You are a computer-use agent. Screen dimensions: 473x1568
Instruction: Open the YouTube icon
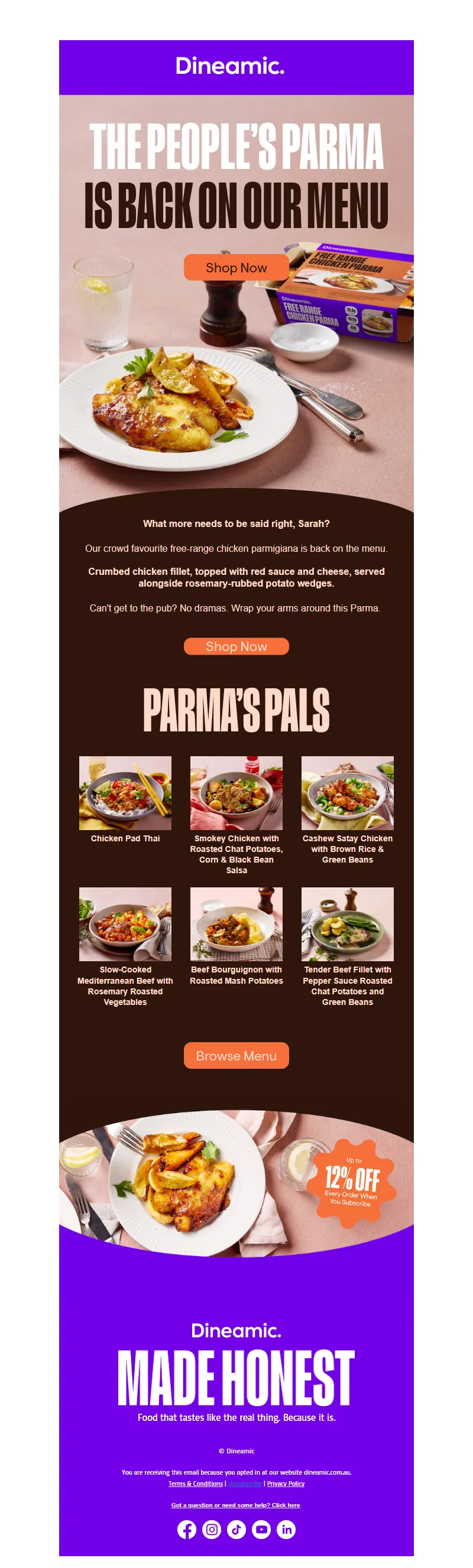coord(261,1529)
